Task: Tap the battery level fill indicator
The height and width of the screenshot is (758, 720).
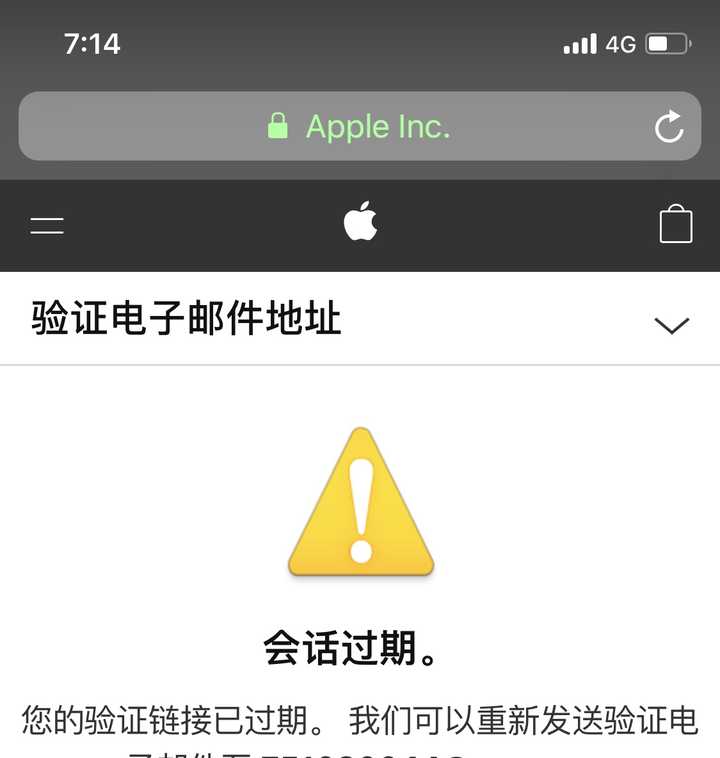Action: [x=657, y=43]
